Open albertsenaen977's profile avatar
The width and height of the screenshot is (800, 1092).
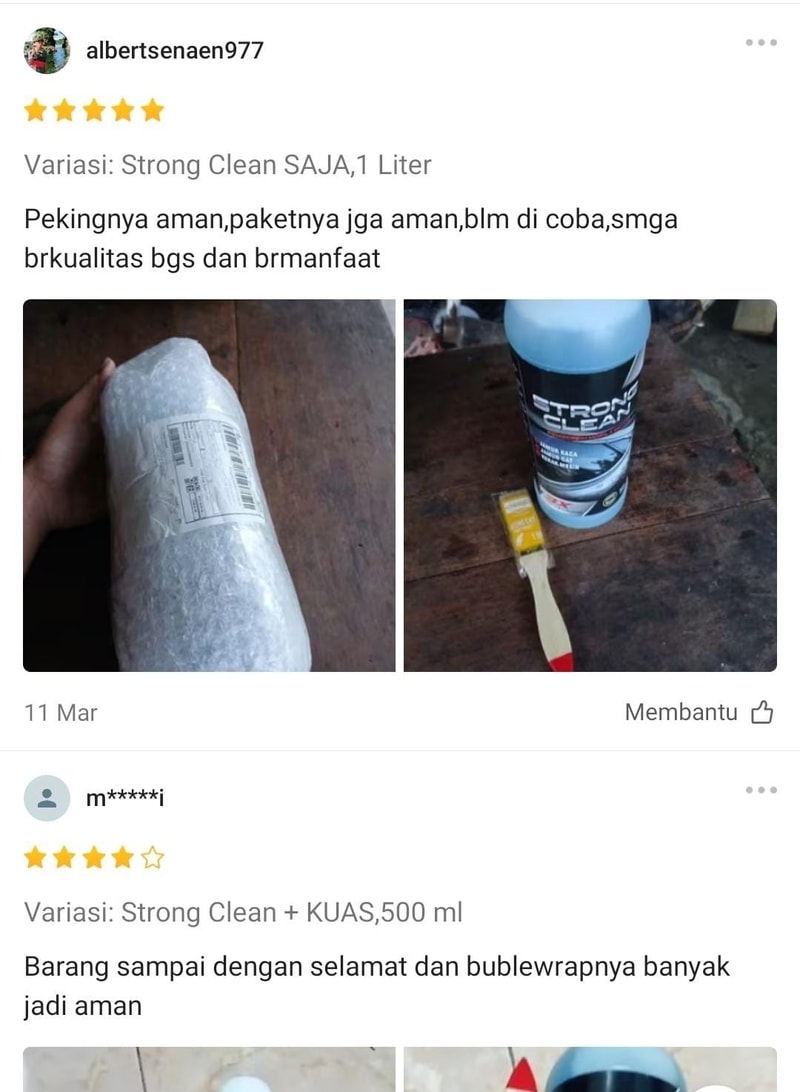46,50
